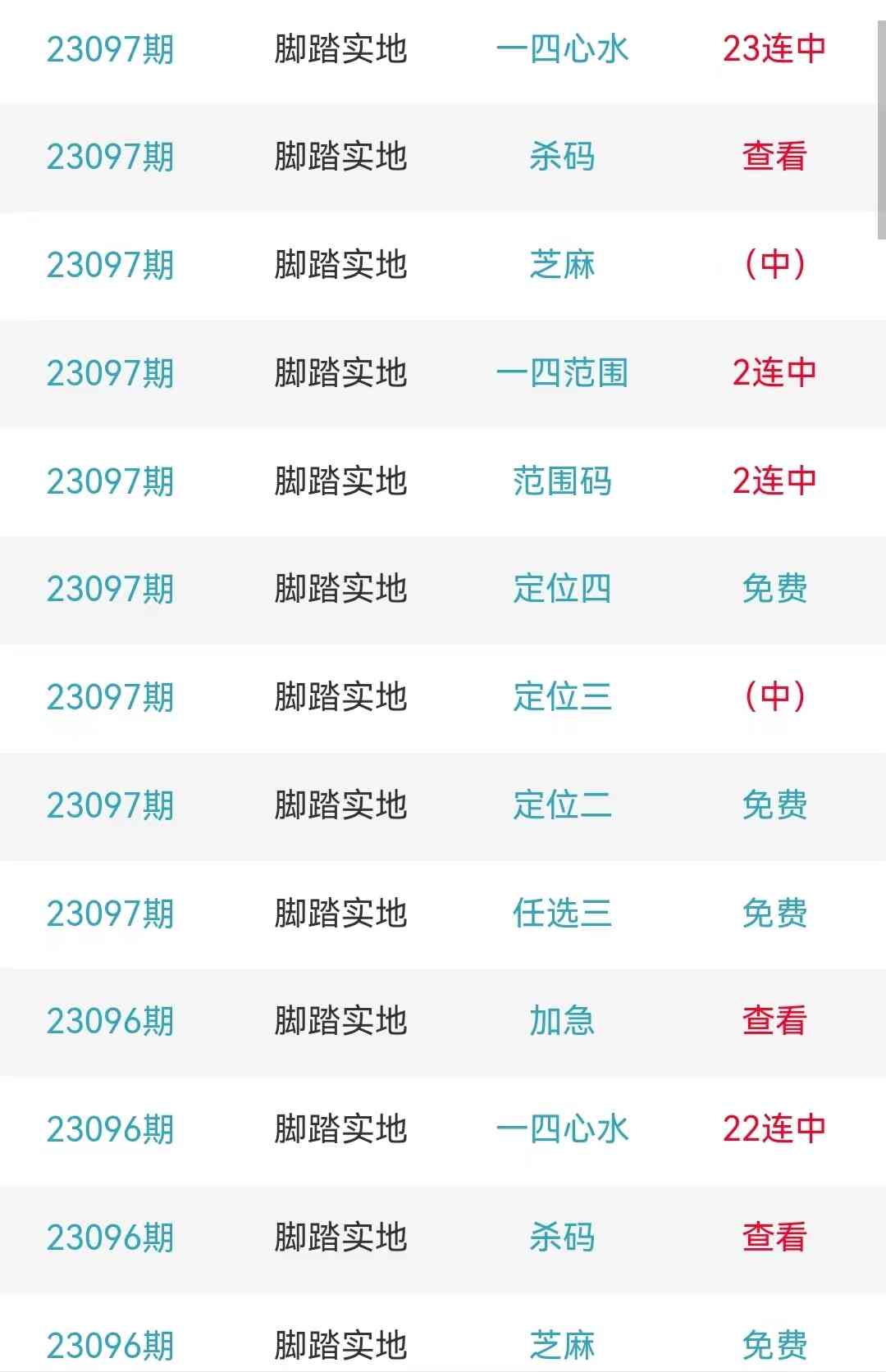
Task: Open the 23097期 芝麻 entry
Action: 562,265
